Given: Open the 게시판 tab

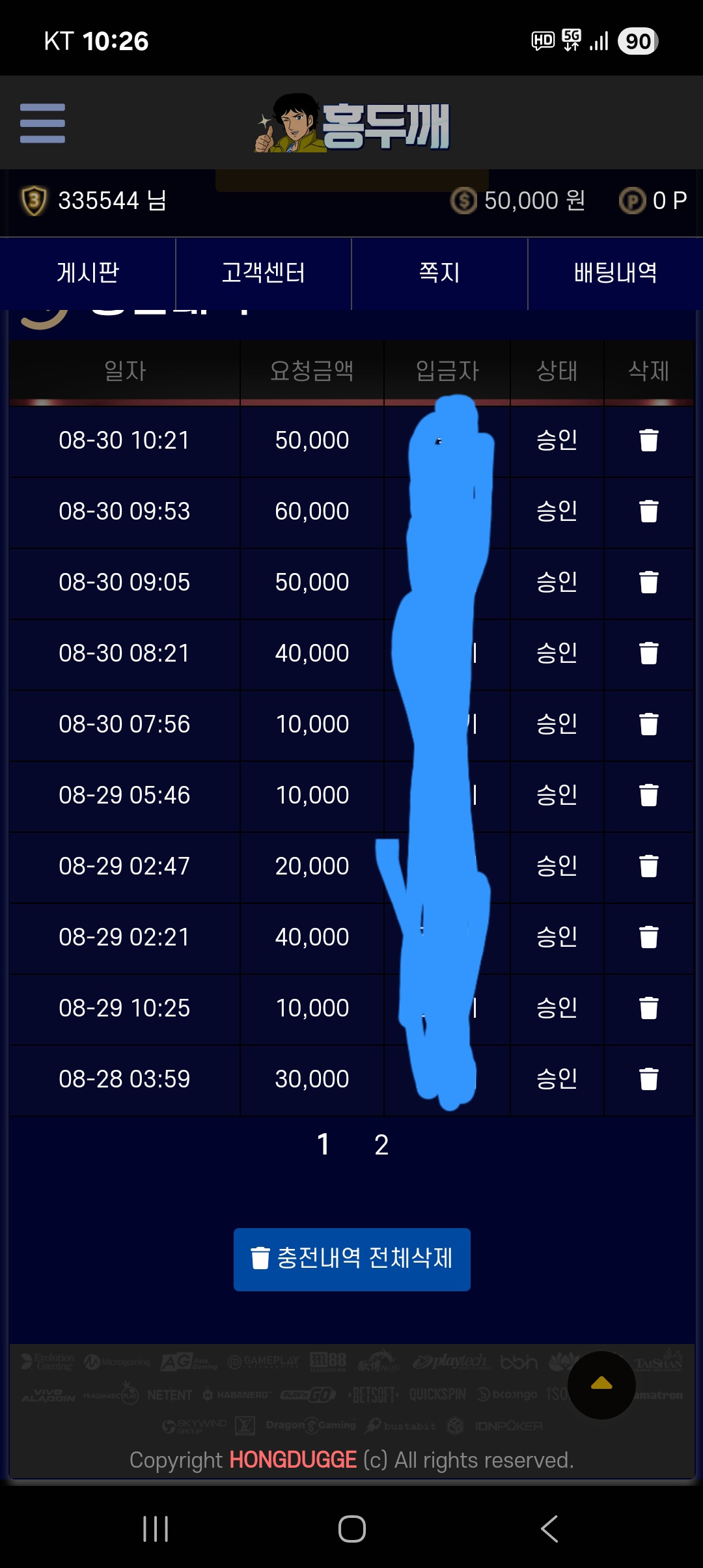Looking at the screenshot, I should [88, 273].
